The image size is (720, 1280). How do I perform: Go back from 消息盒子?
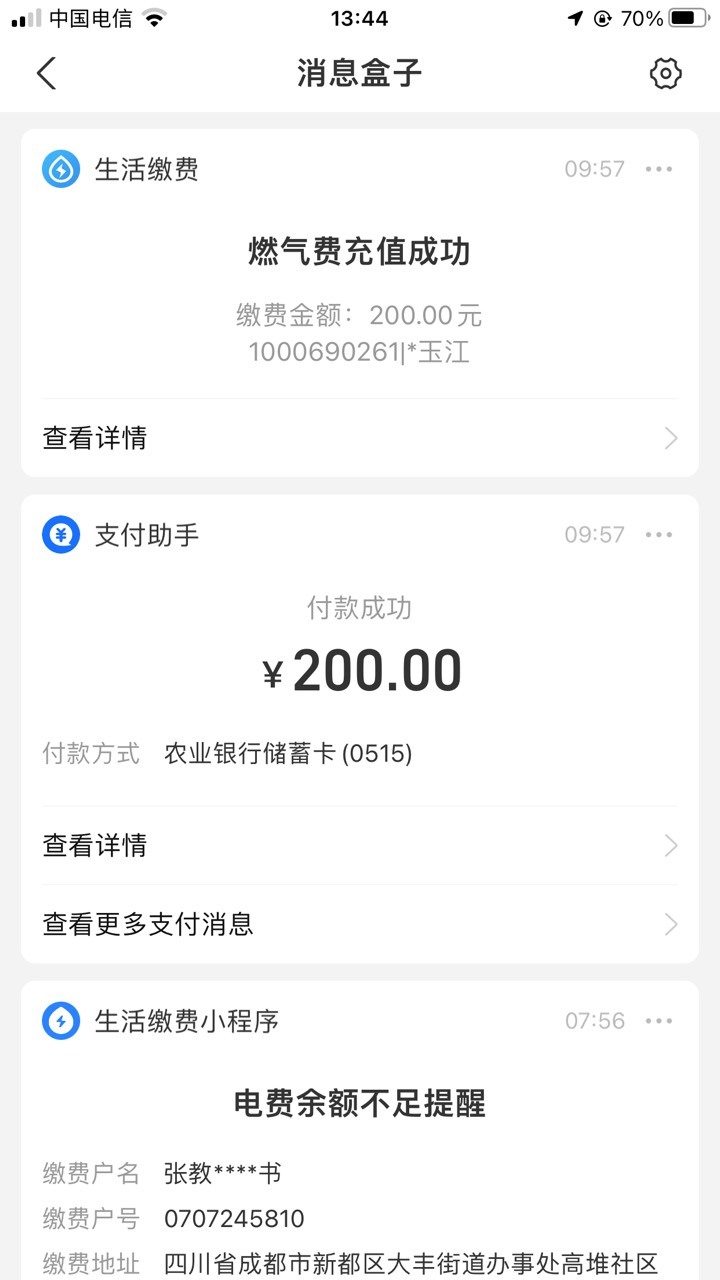click(46, 73)
